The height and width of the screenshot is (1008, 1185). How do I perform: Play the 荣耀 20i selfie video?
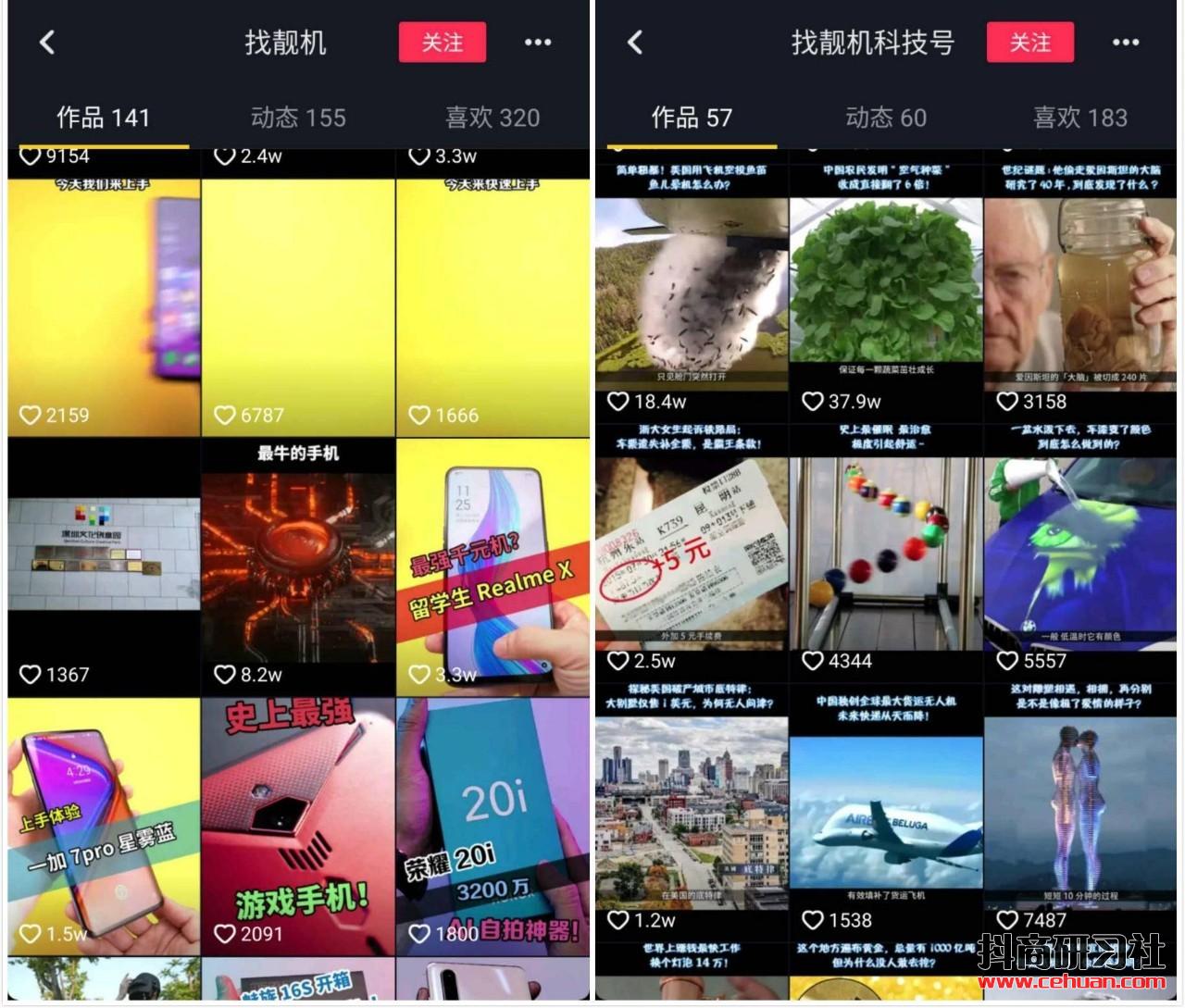click(x=493, y=826)
